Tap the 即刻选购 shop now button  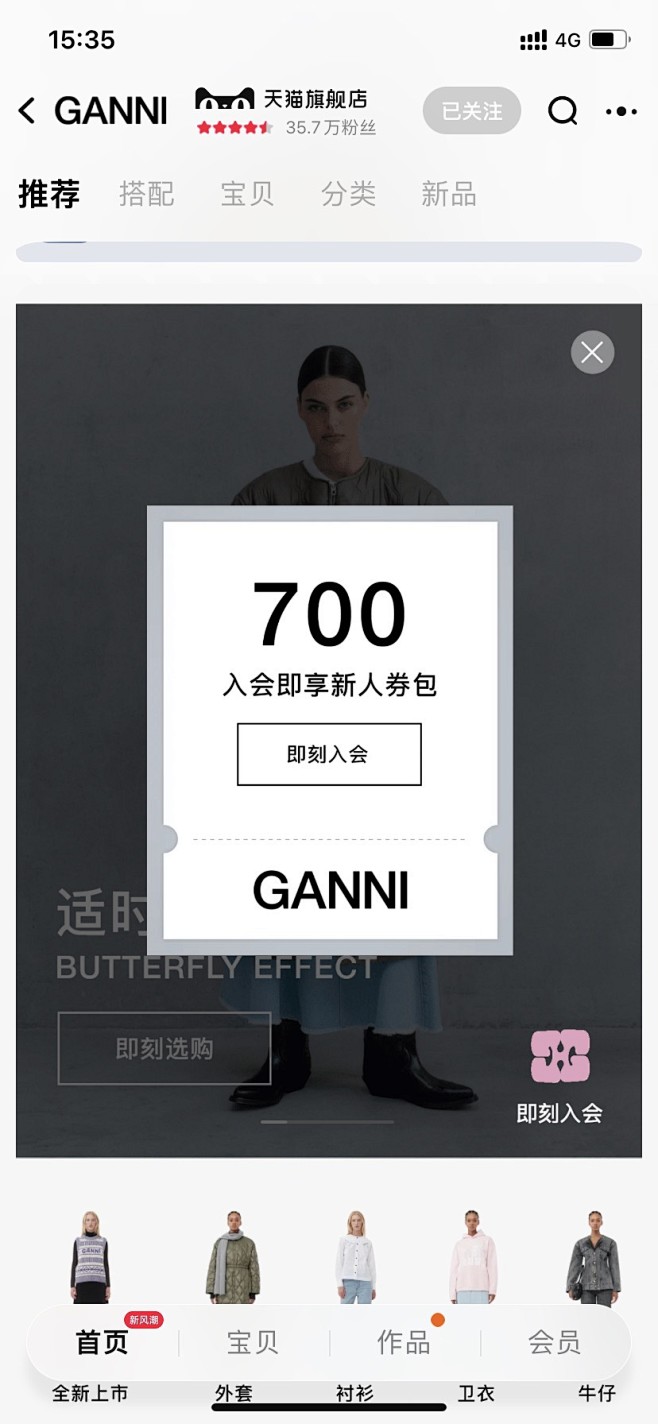164,1048
